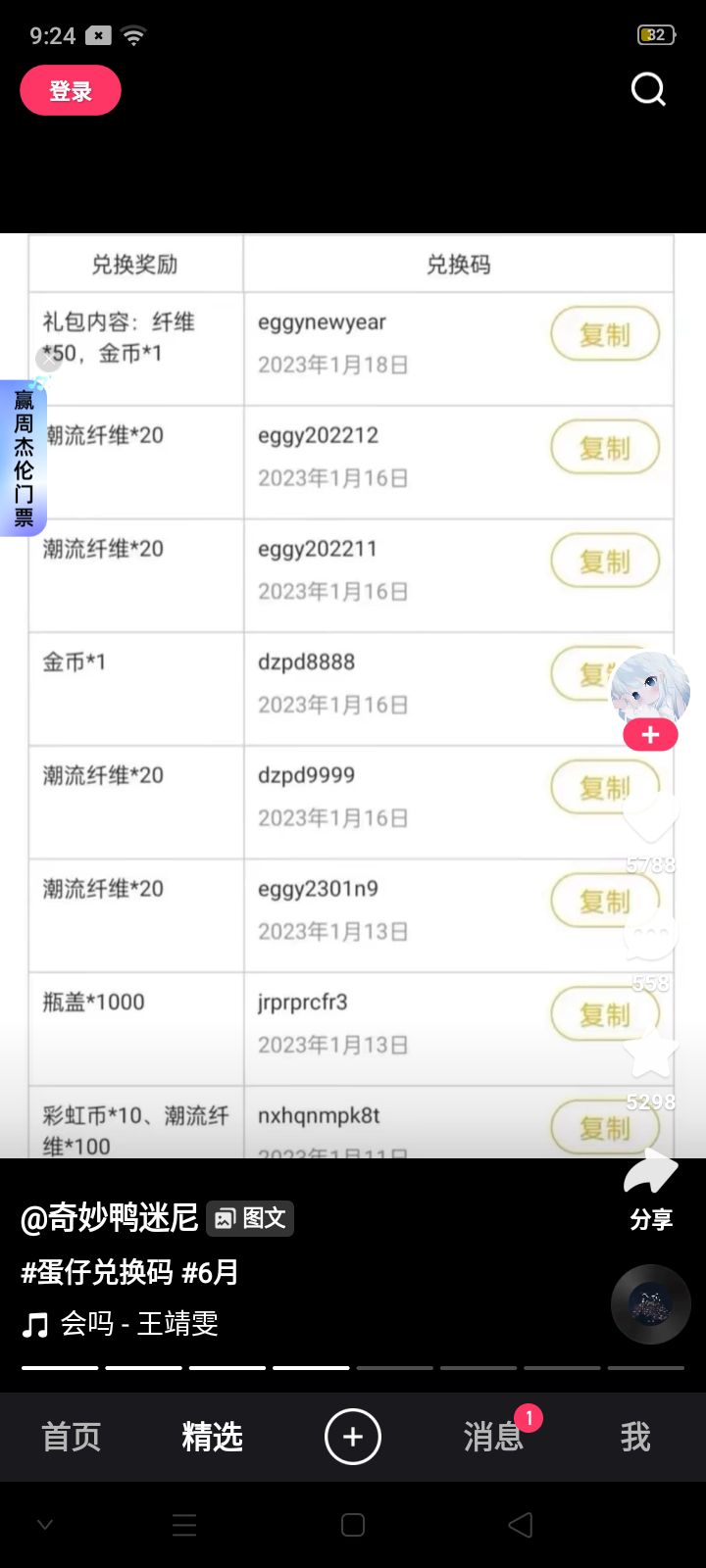Open the author's avatar profile

click(x=650, y=689)
